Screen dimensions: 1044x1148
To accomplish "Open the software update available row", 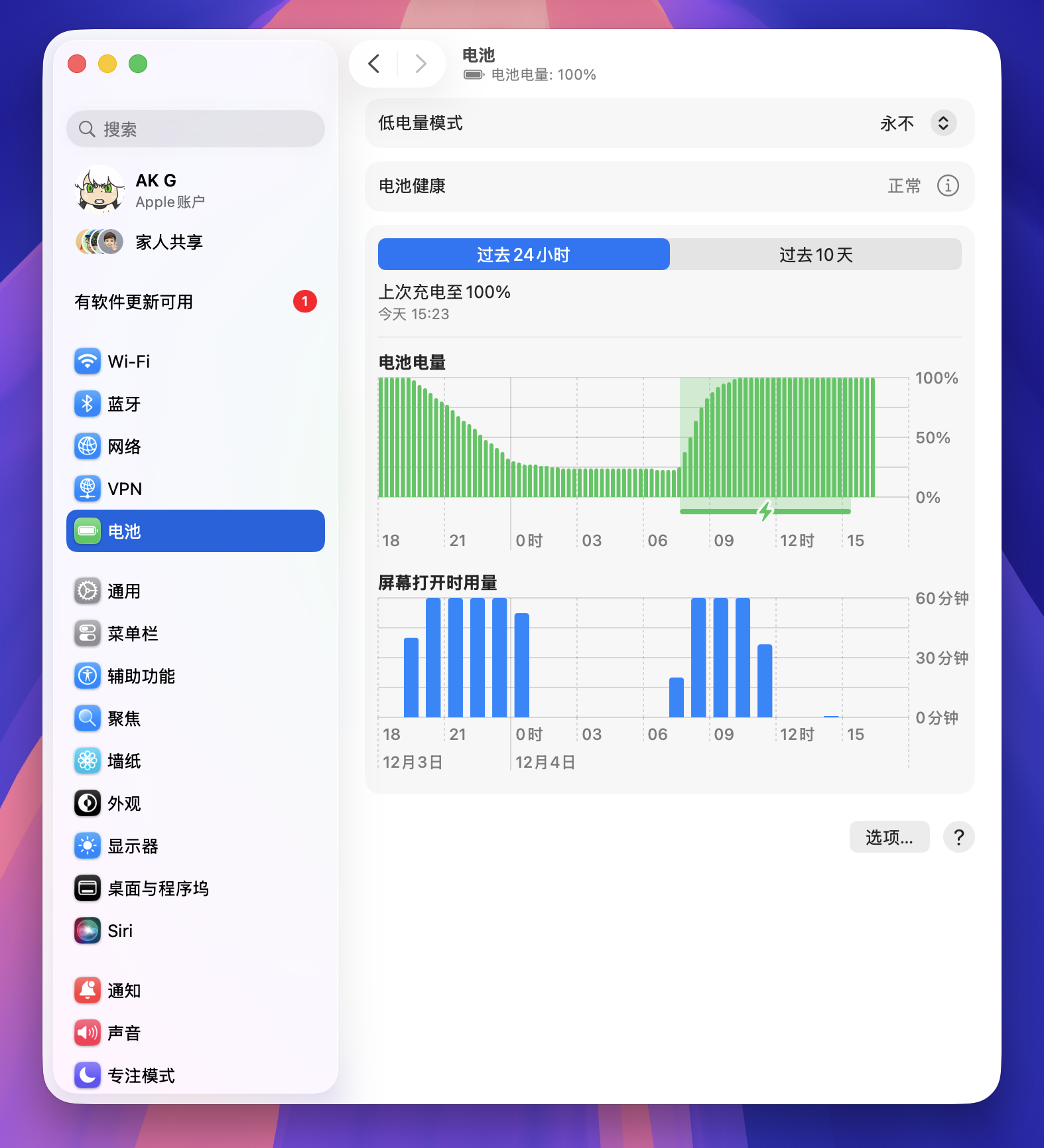I will 196,302.
